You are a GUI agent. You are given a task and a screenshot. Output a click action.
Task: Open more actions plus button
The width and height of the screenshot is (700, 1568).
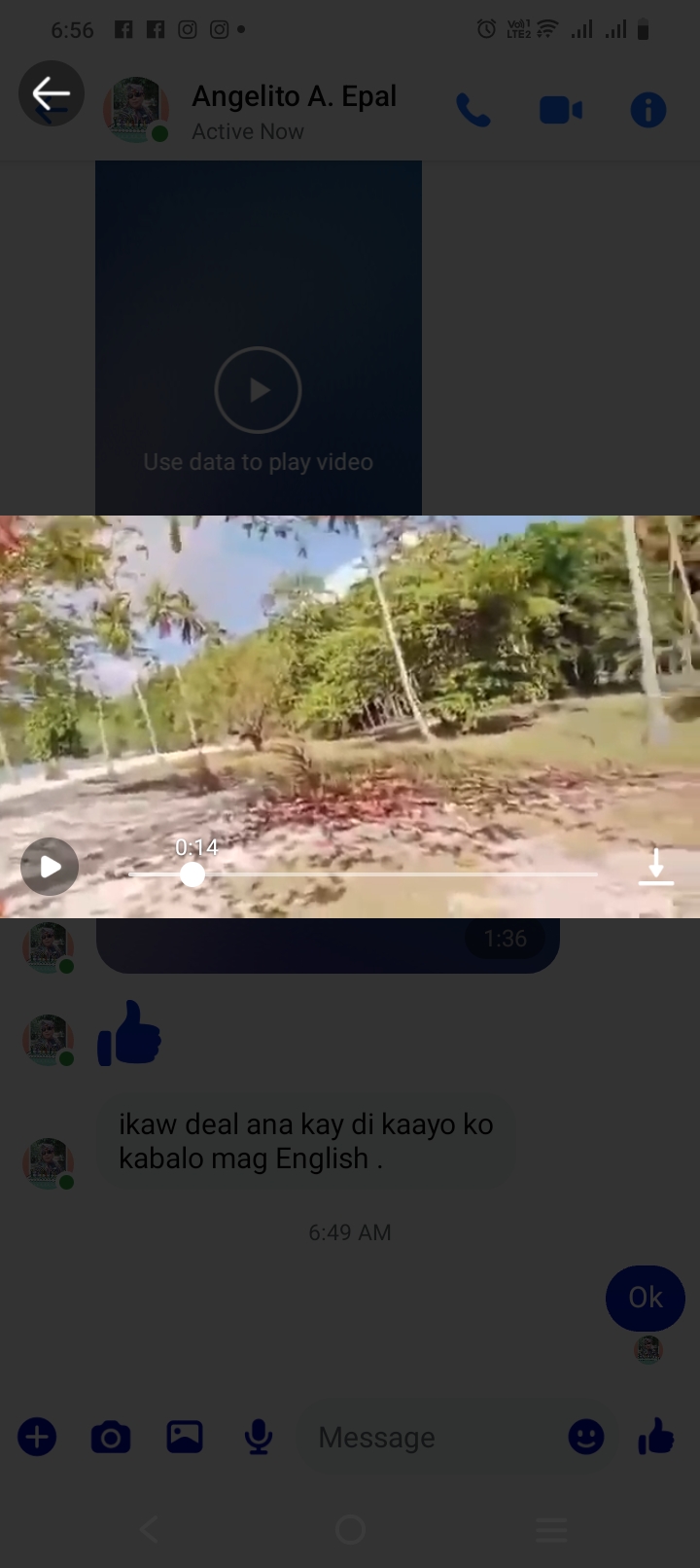[x=38, y=1437]
